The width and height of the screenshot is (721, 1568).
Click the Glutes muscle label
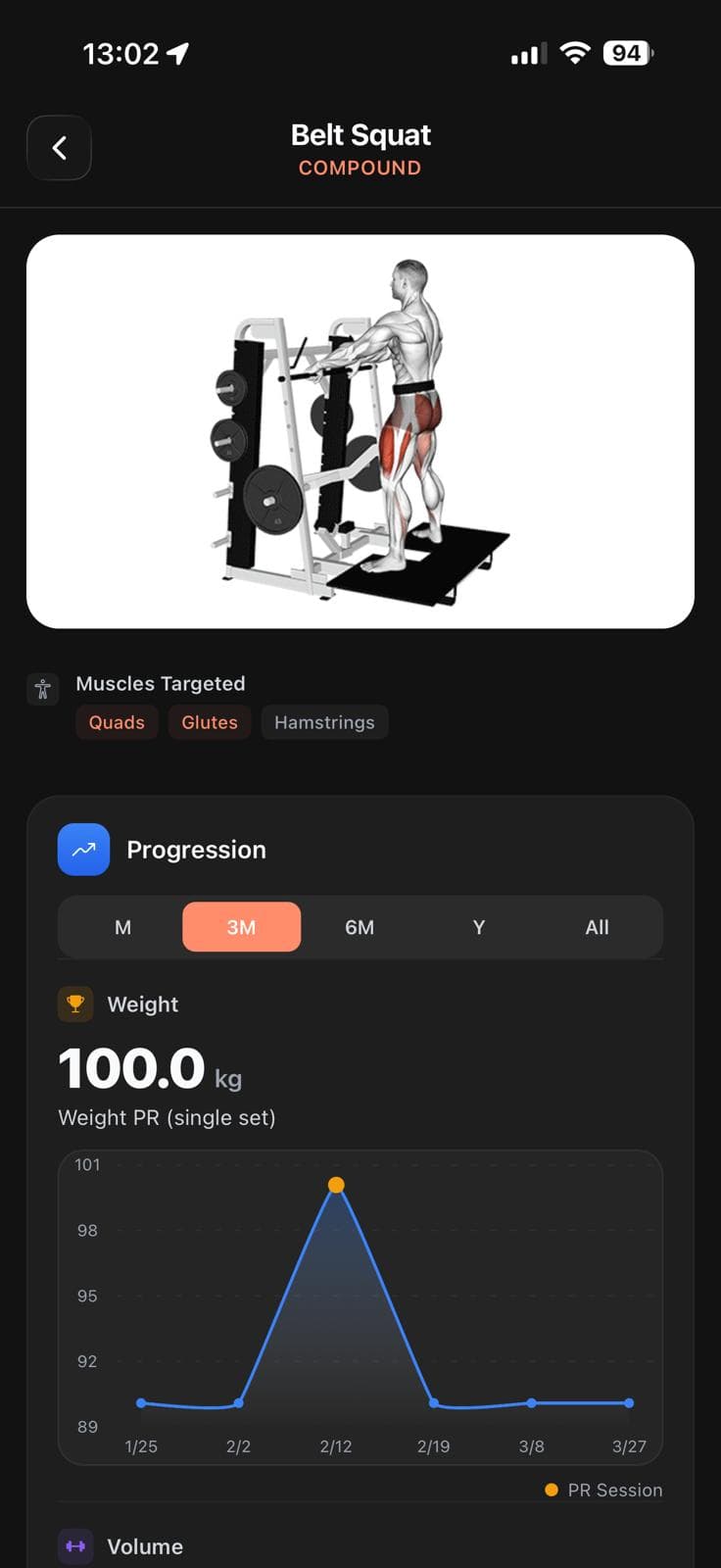[209, 722]
